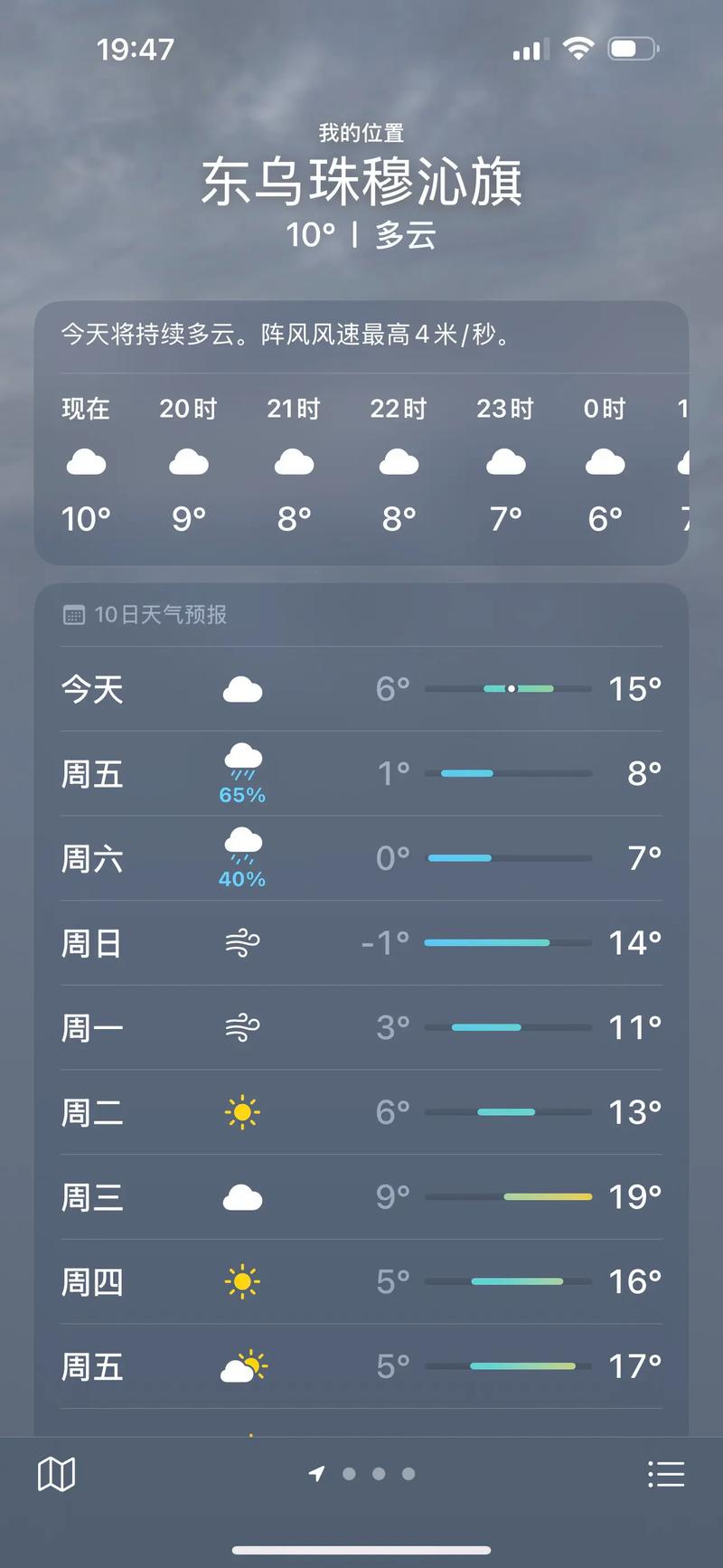Tap the wind icon on the 周日 row
This screenshot has width=723, height=1568.
click(240, 942)
